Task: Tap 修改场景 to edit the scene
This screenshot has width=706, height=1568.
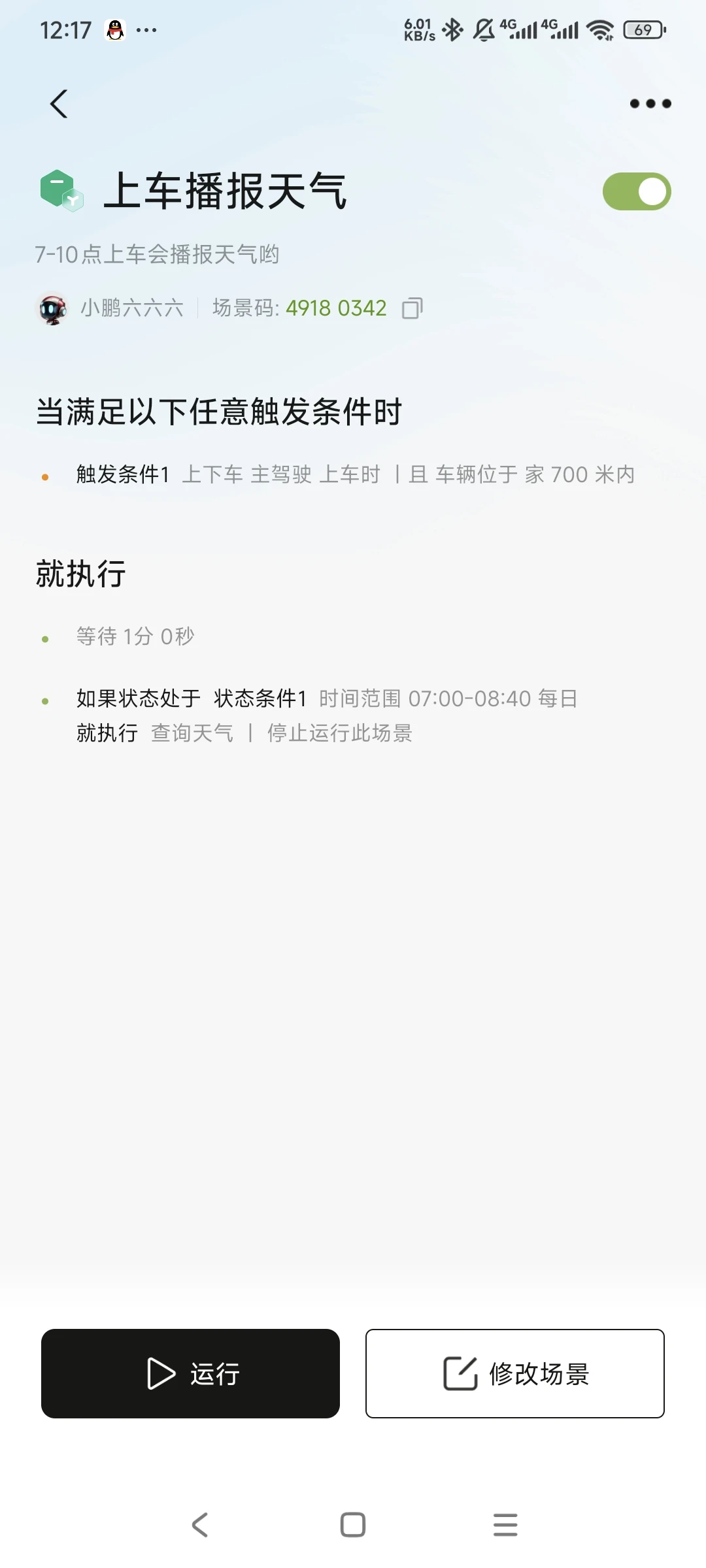Action: coord(514,1373)
